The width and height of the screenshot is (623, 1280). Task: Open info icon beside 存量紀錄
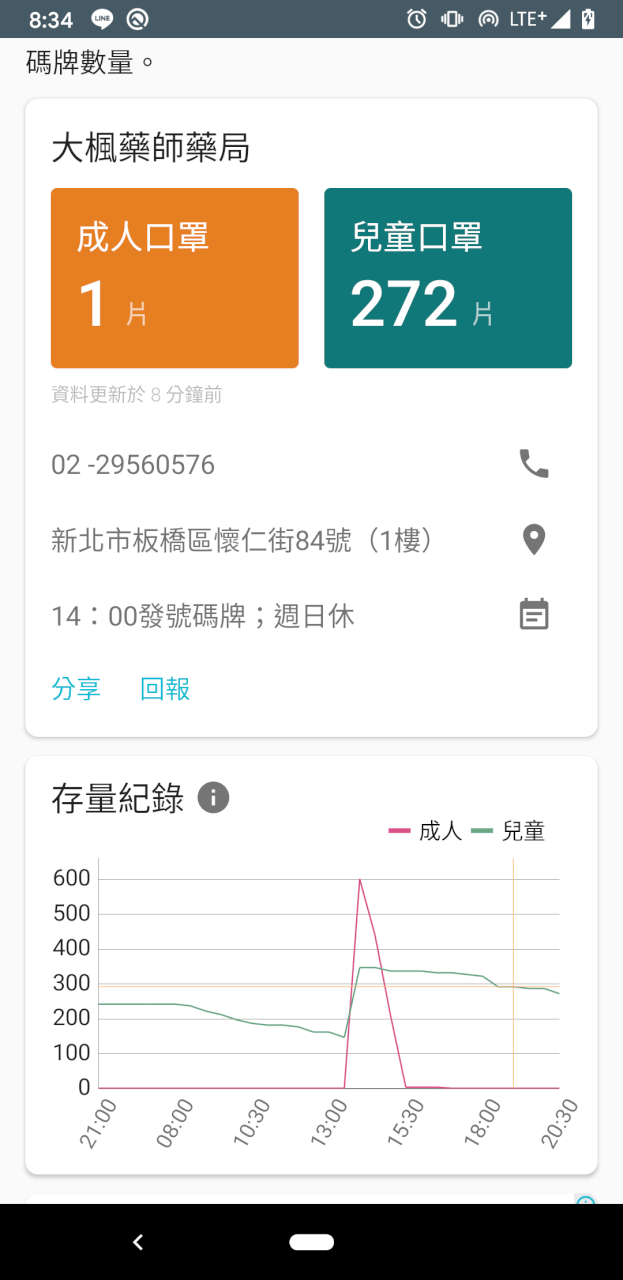point(214,798)
